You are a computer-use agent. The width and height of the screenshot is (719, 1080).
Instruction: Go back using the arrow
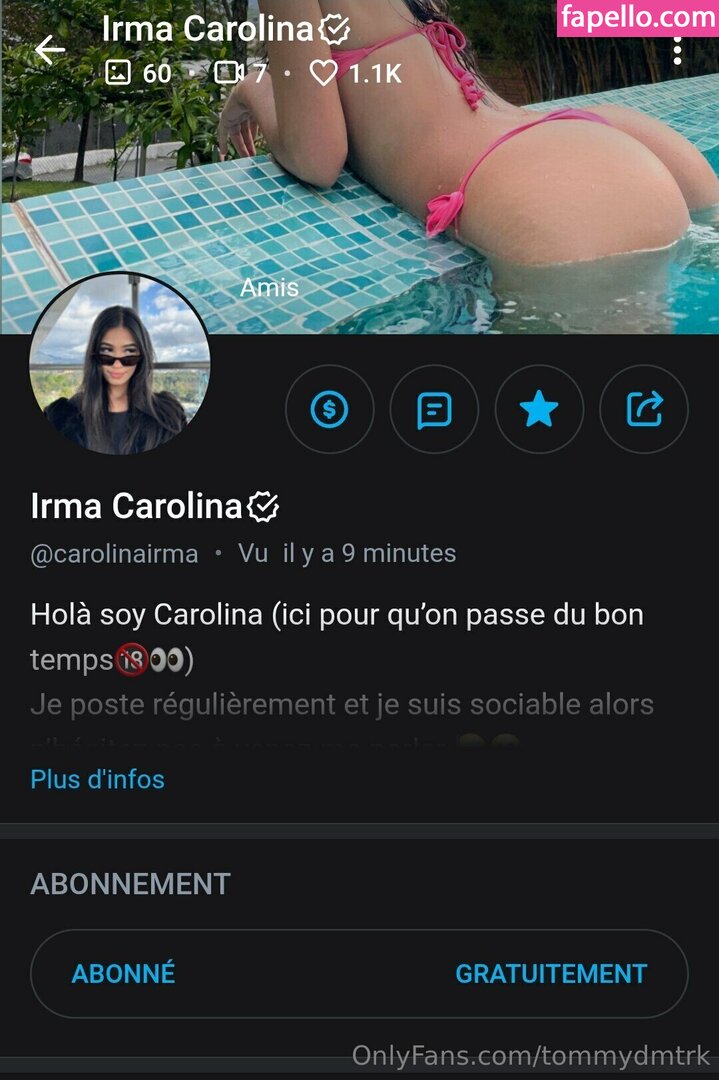(49, 50)
